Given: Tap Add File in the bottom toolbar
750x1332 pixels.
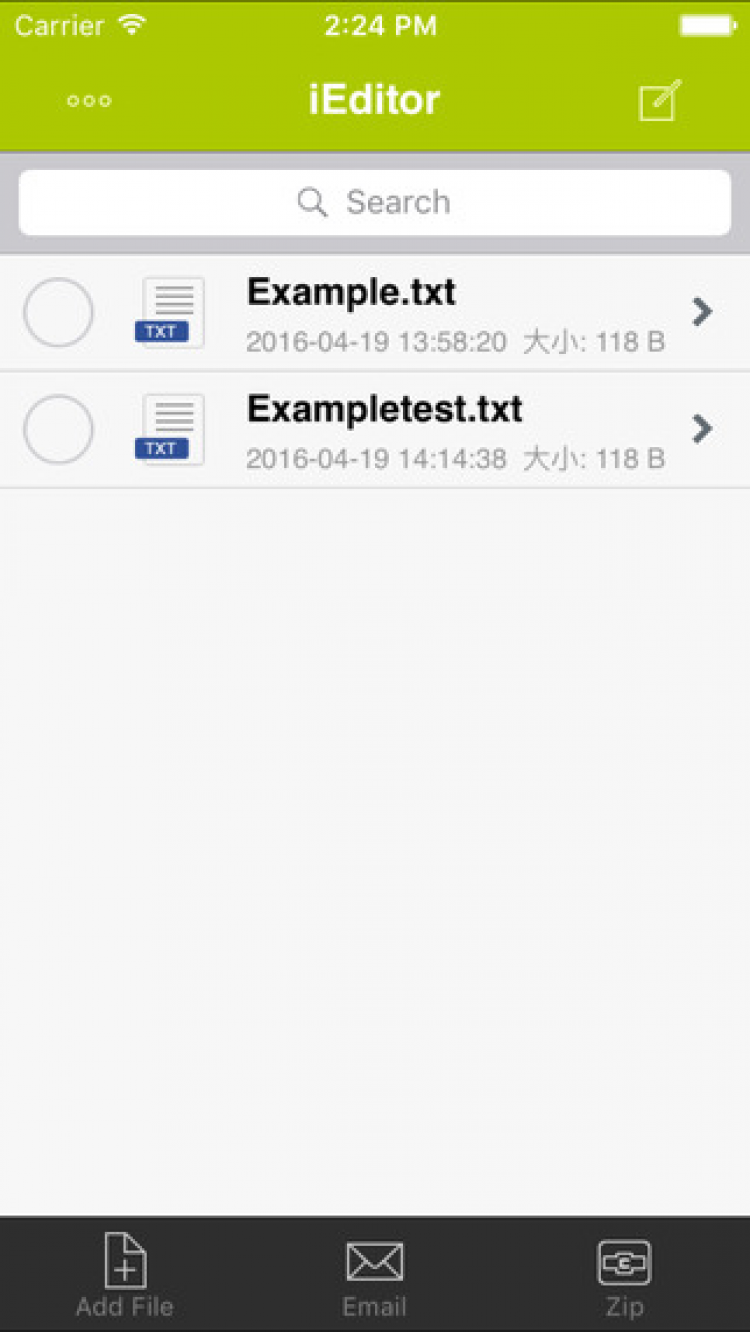Looking at the screenshot, I should click(x=125, y=1274).
